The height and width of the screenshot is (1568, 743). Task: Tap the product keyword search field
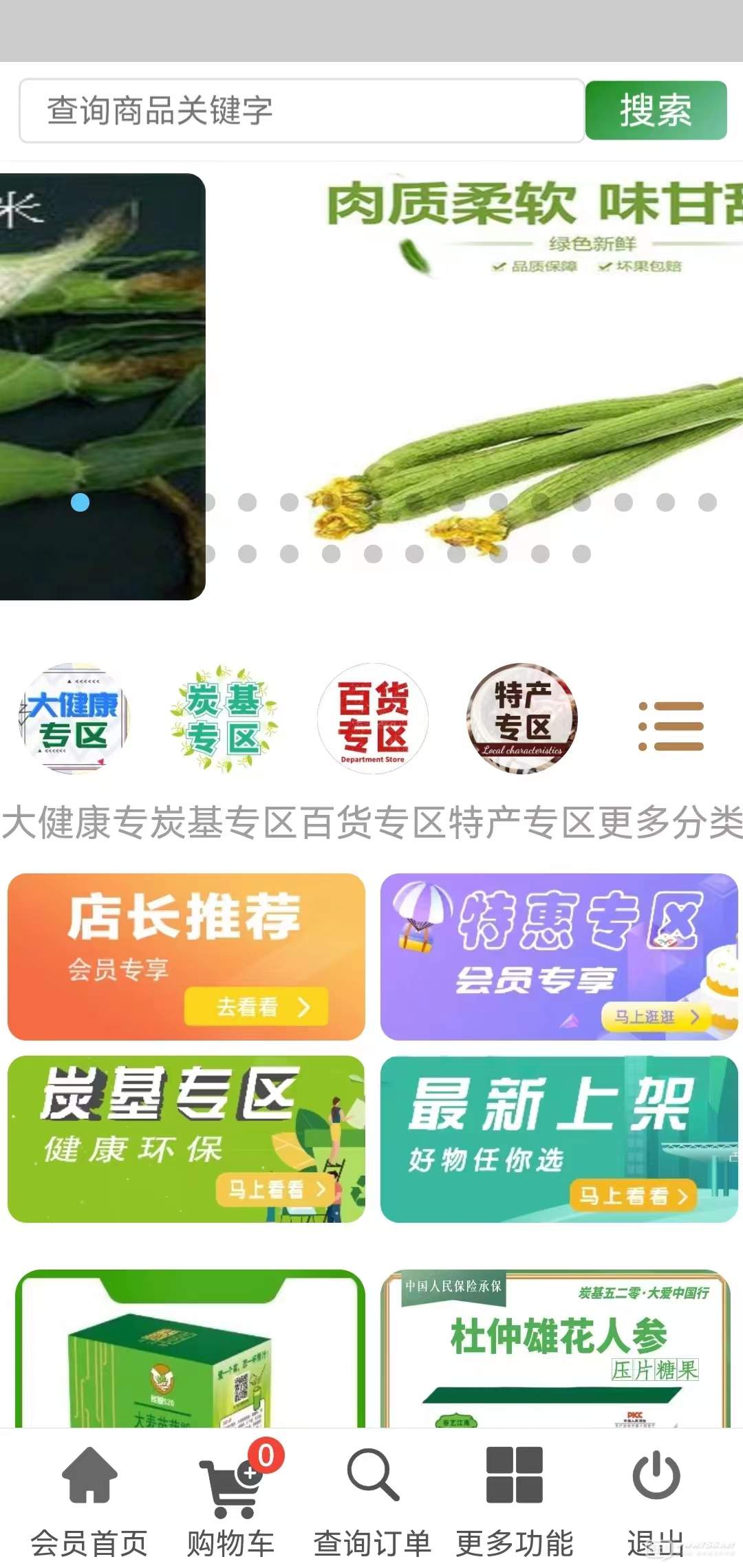[301, 111]
